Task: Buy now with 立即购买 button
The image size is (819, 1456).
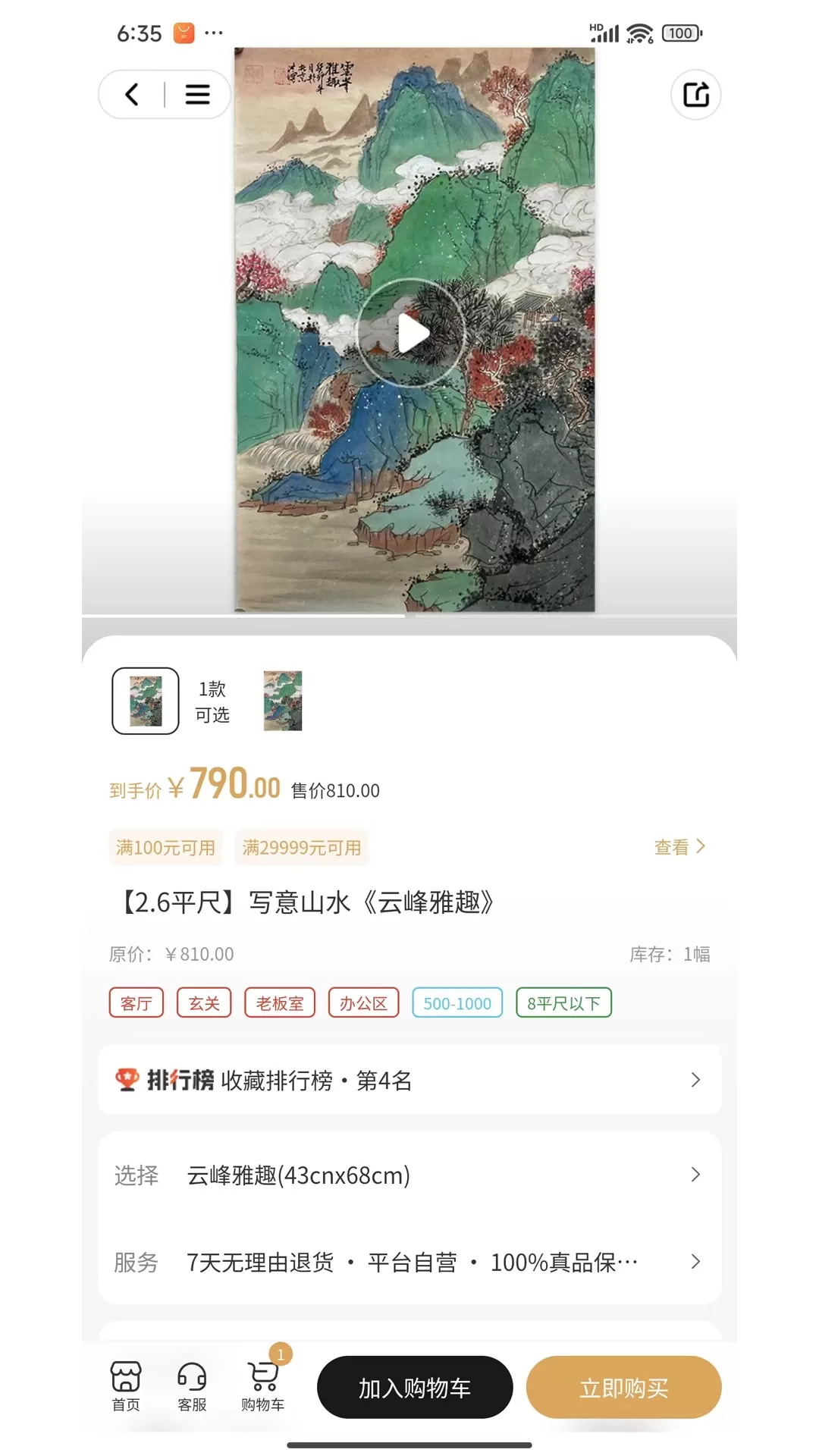Action: 623,1388
